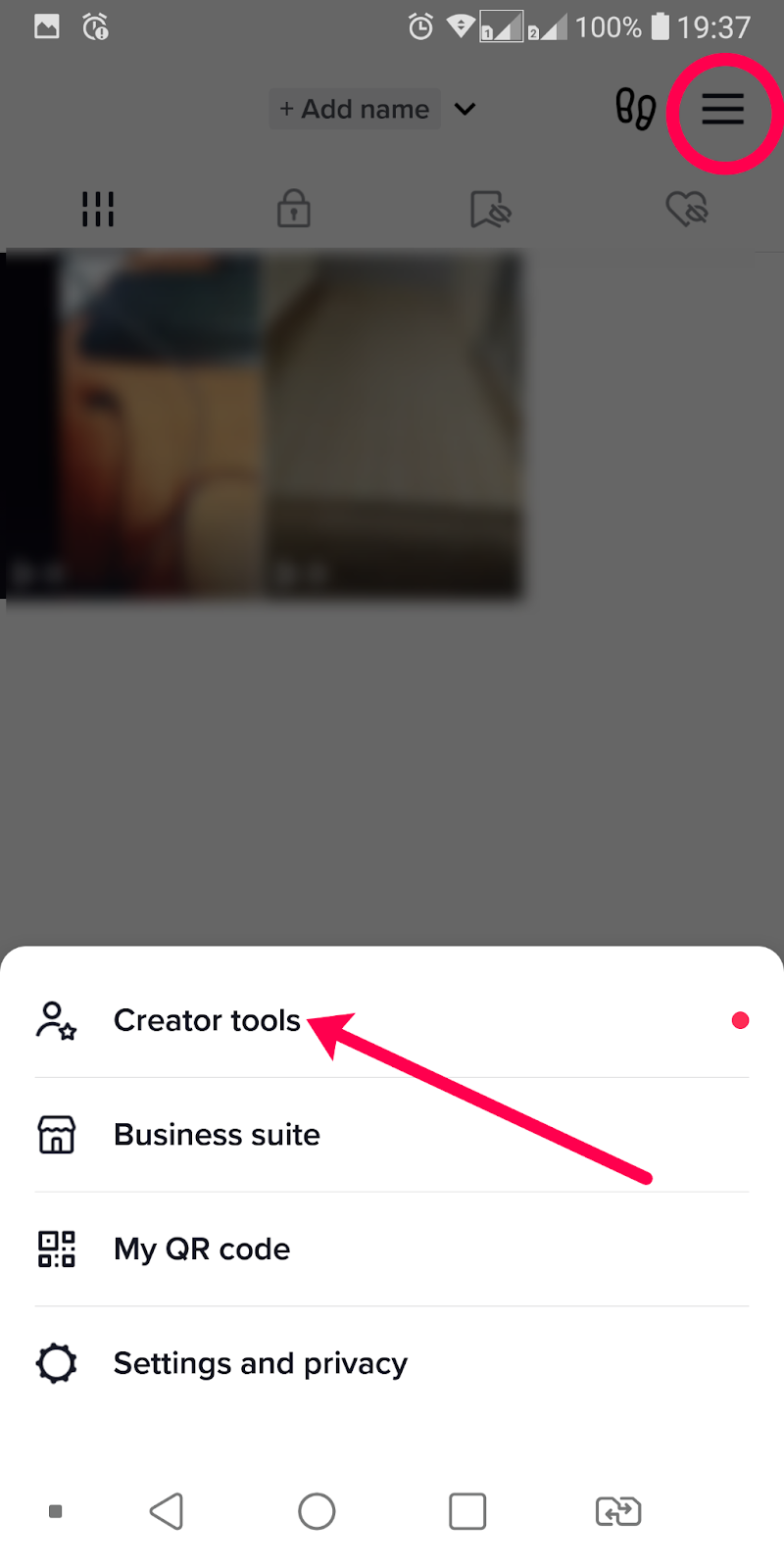Screen dimensions: 784x1568
Task: Open the footprints profile views icon
Action: 634,109
